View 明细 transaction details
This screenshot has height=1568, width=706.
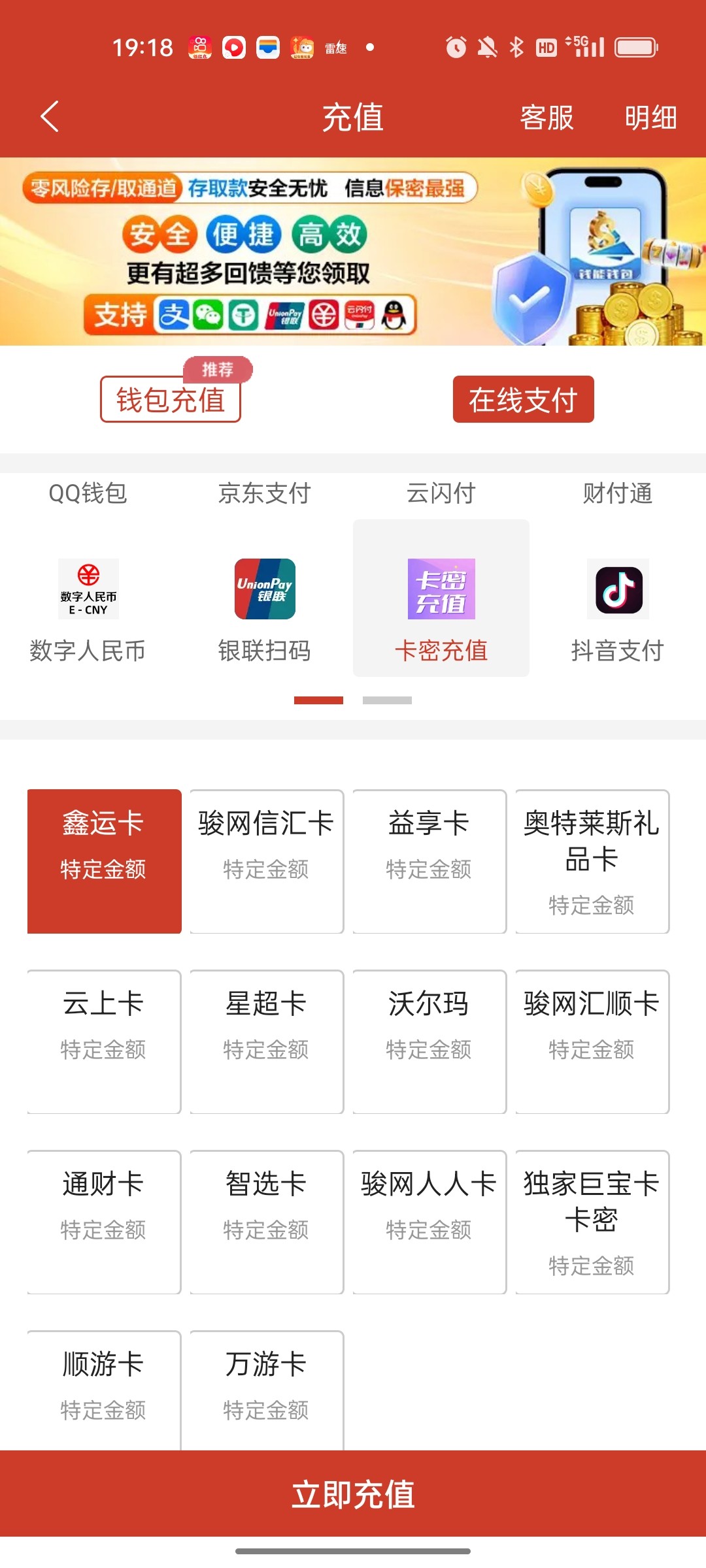(650, 118)
